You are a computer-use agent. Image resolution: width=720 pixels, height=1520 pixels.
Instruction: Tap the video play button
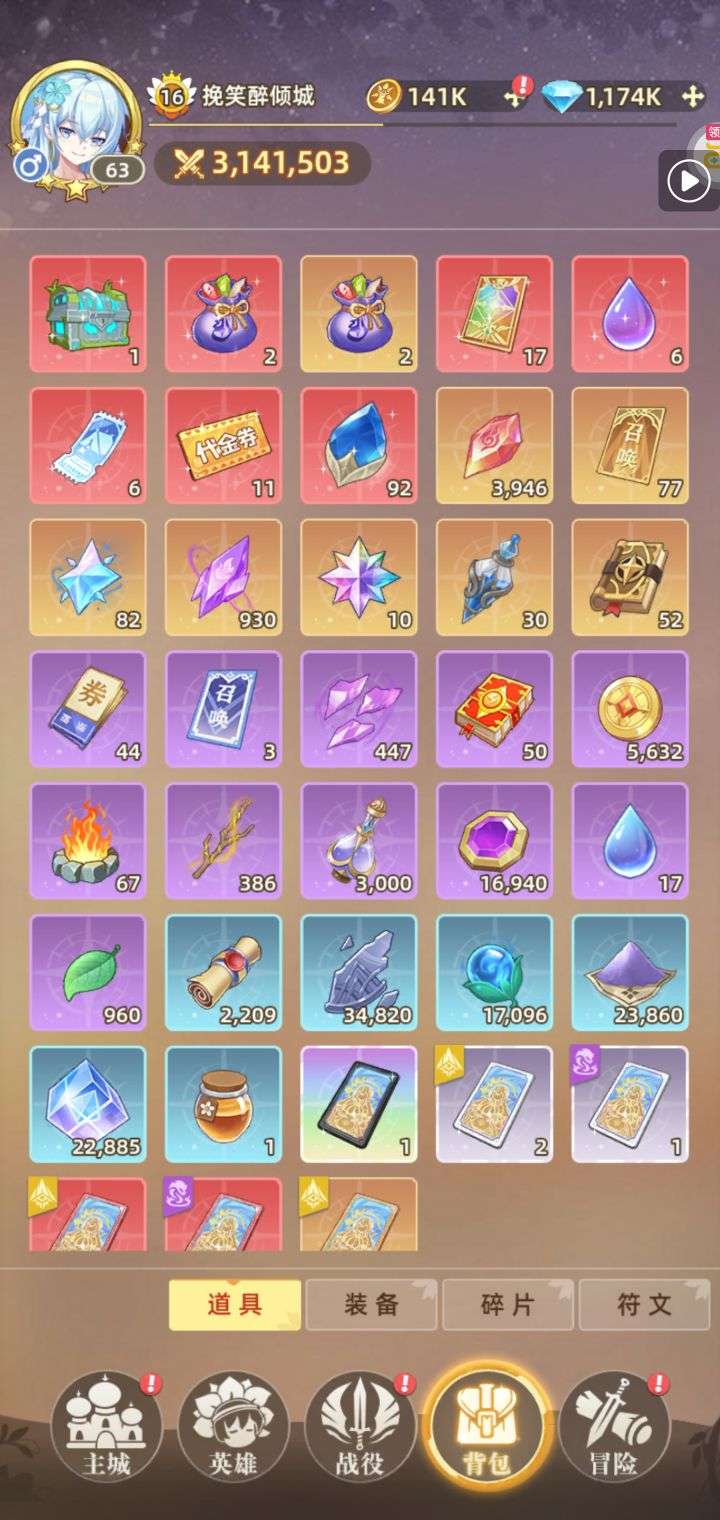(x=689, y=181)
